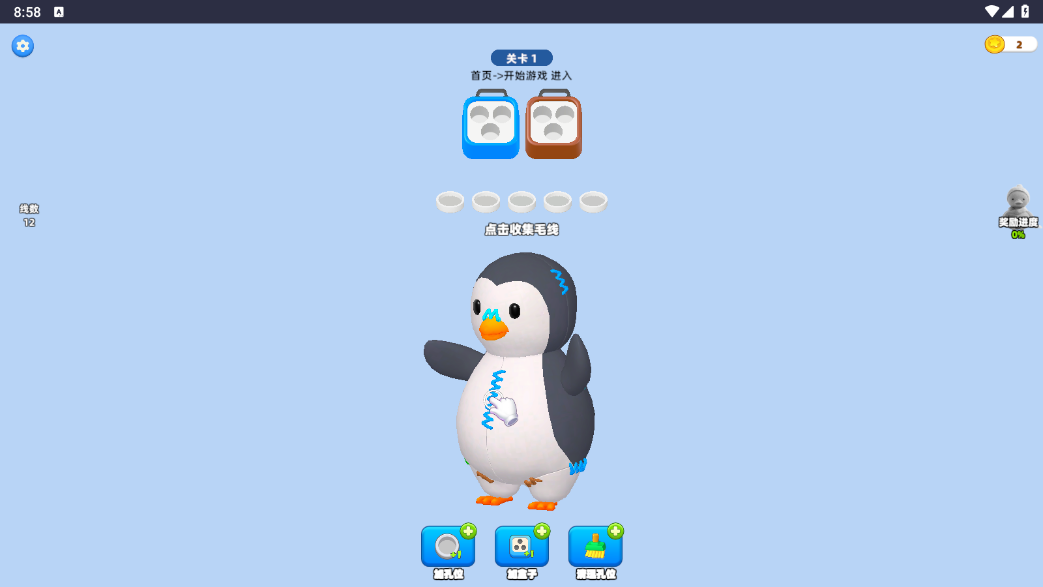
Task: Open the settings gear
Action: point(22,46)
